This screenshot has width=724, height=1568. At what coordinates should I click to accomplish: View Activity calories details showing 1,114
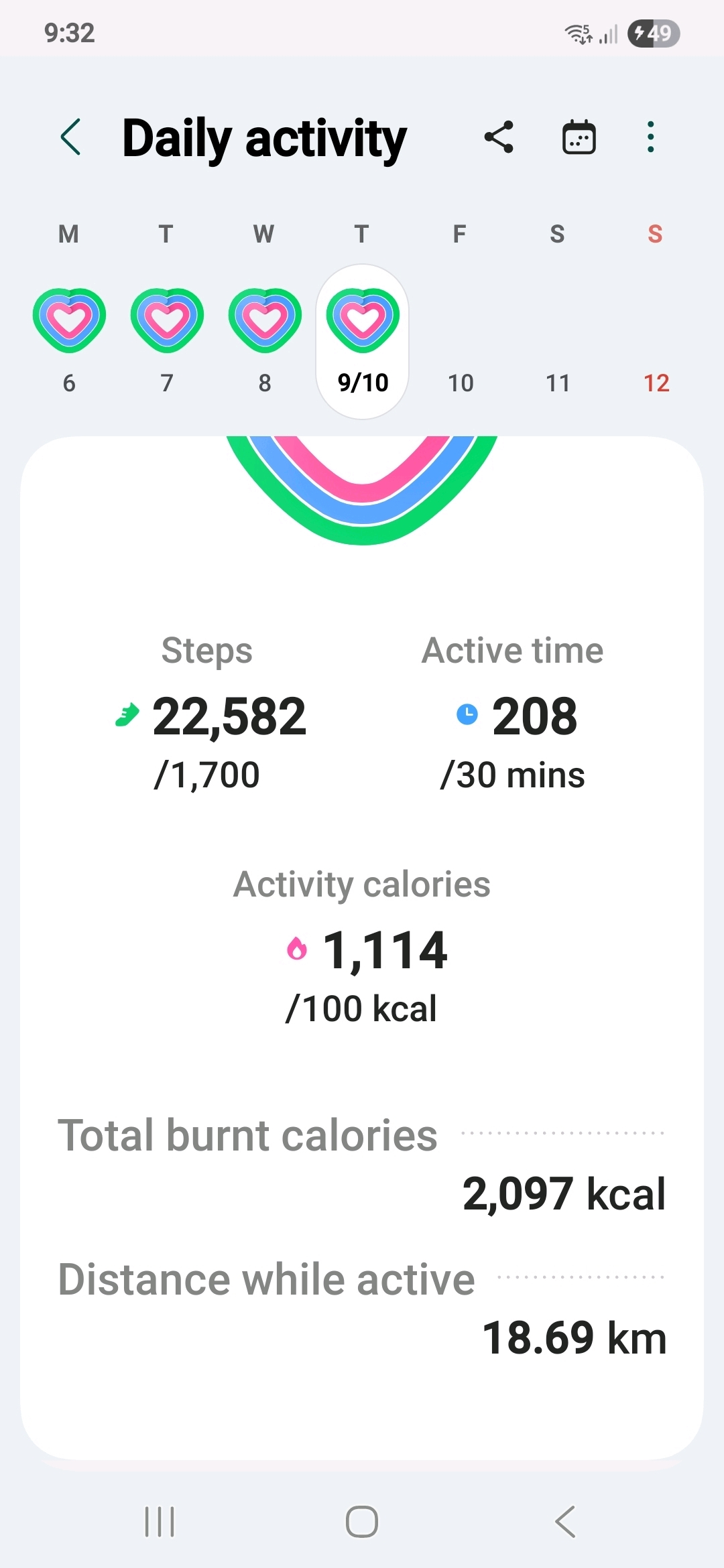point(362,950)
